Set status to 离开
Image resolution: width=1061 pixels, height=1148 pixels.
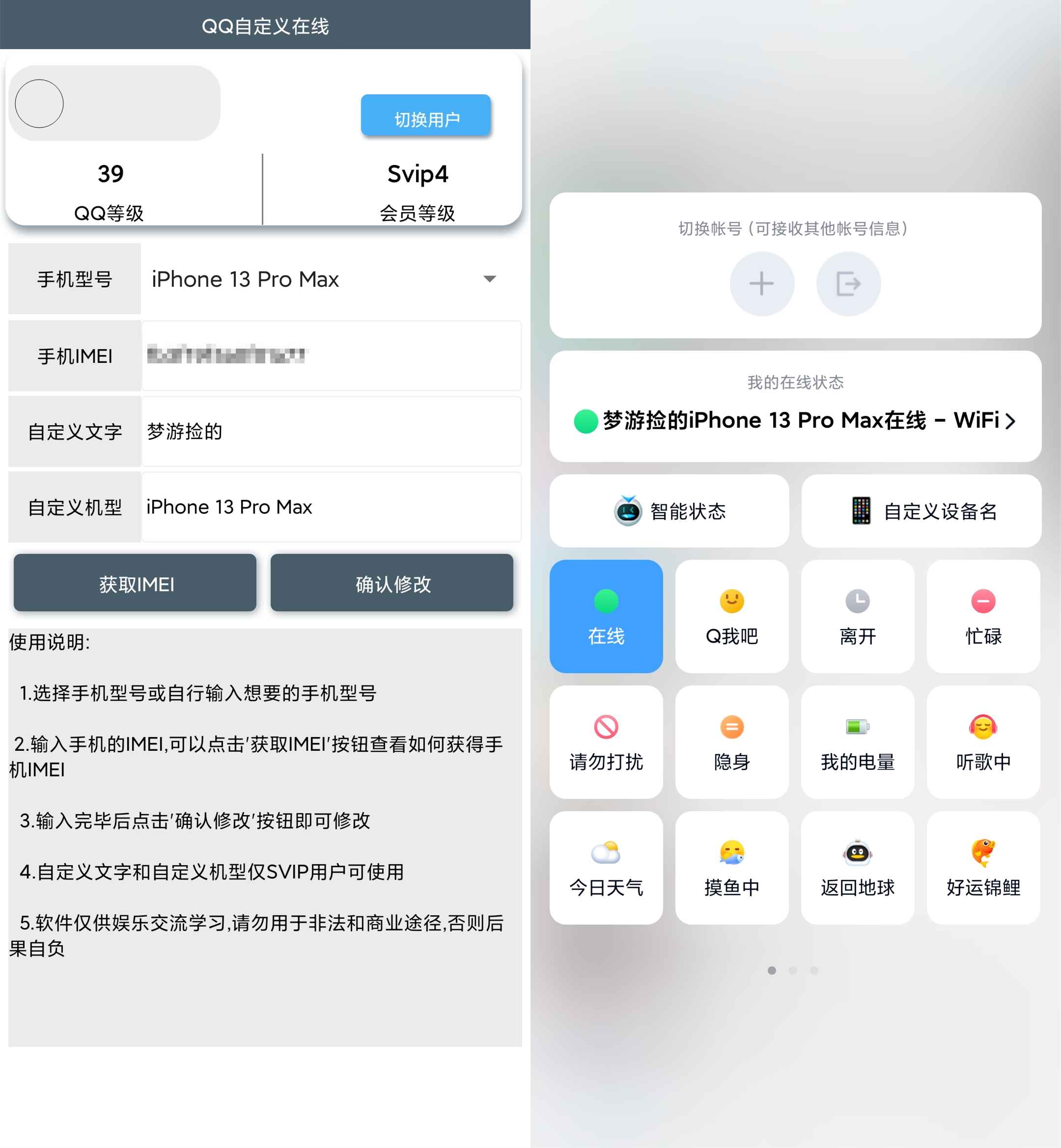click(857, 616)
